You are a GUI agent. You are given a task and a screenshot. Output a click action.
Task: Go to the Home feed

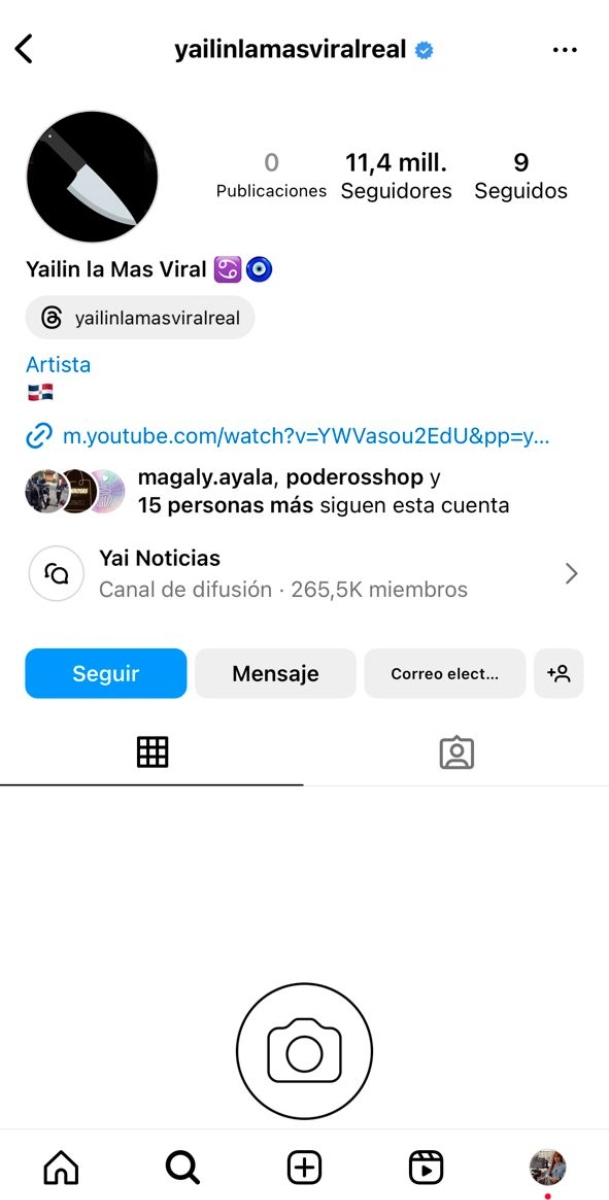coord(61,1167)
